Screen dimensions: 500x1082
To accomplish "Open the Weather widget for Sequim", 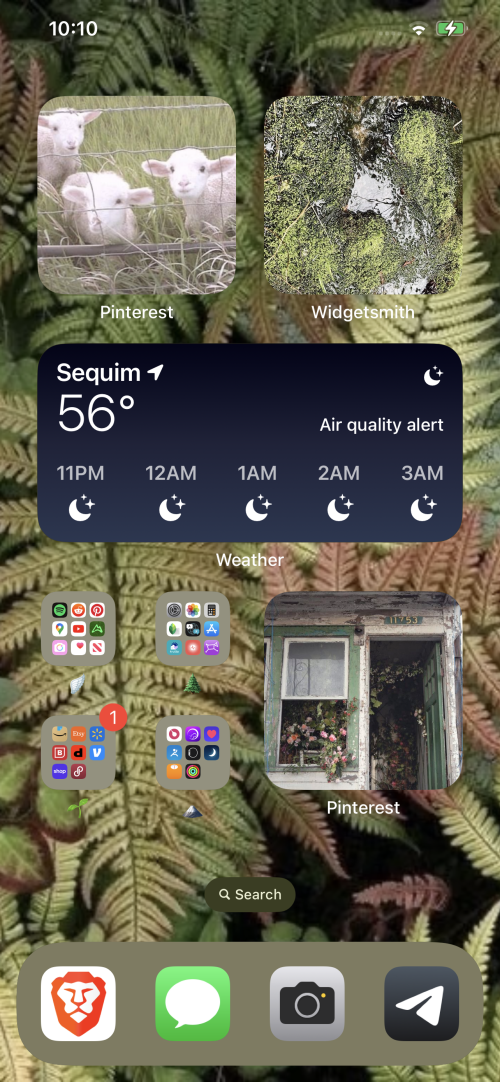I will (x=250, y=442).
